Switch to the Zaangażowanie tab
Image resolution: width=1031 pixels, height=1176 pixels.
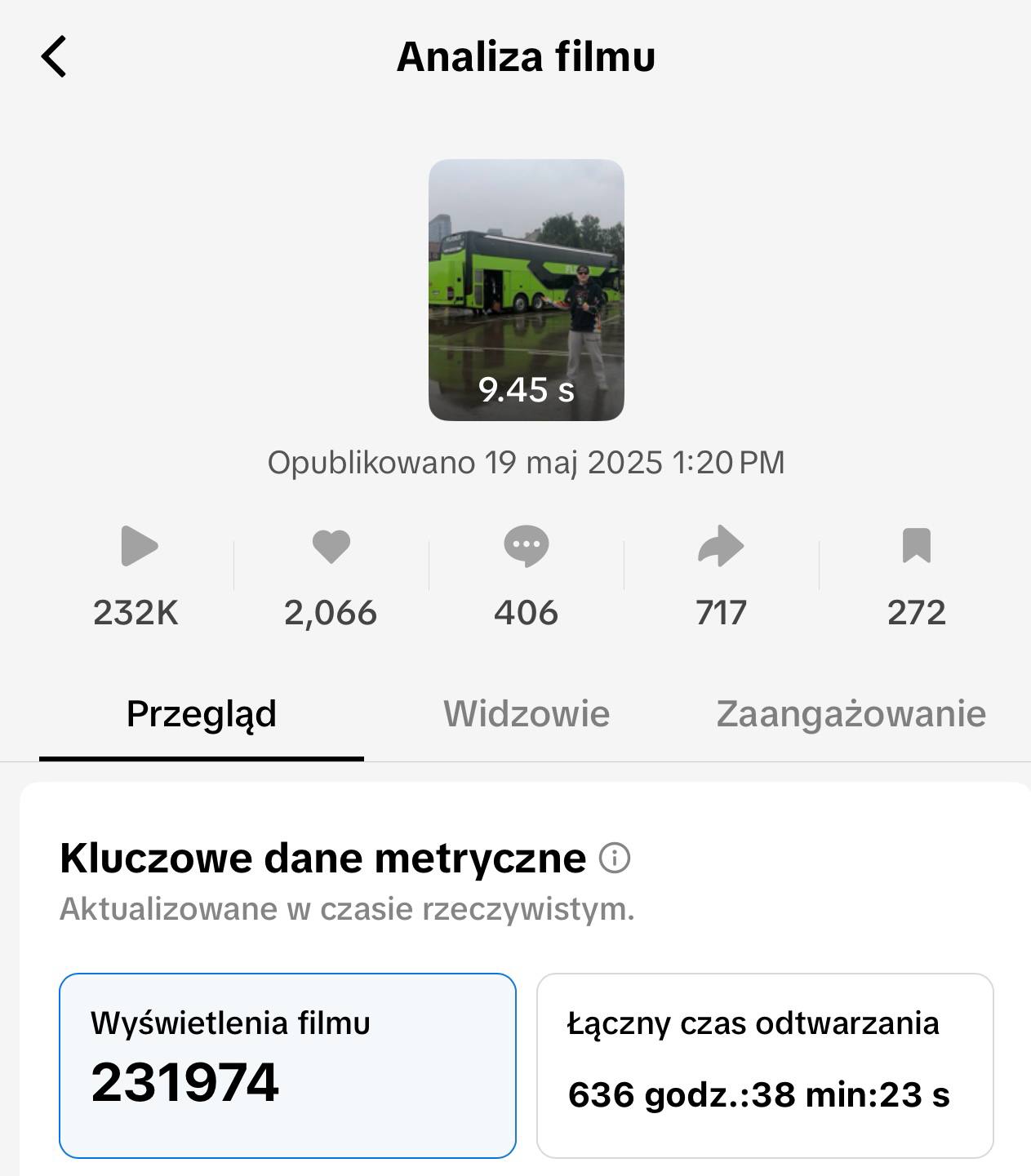[x=851, y=714]
